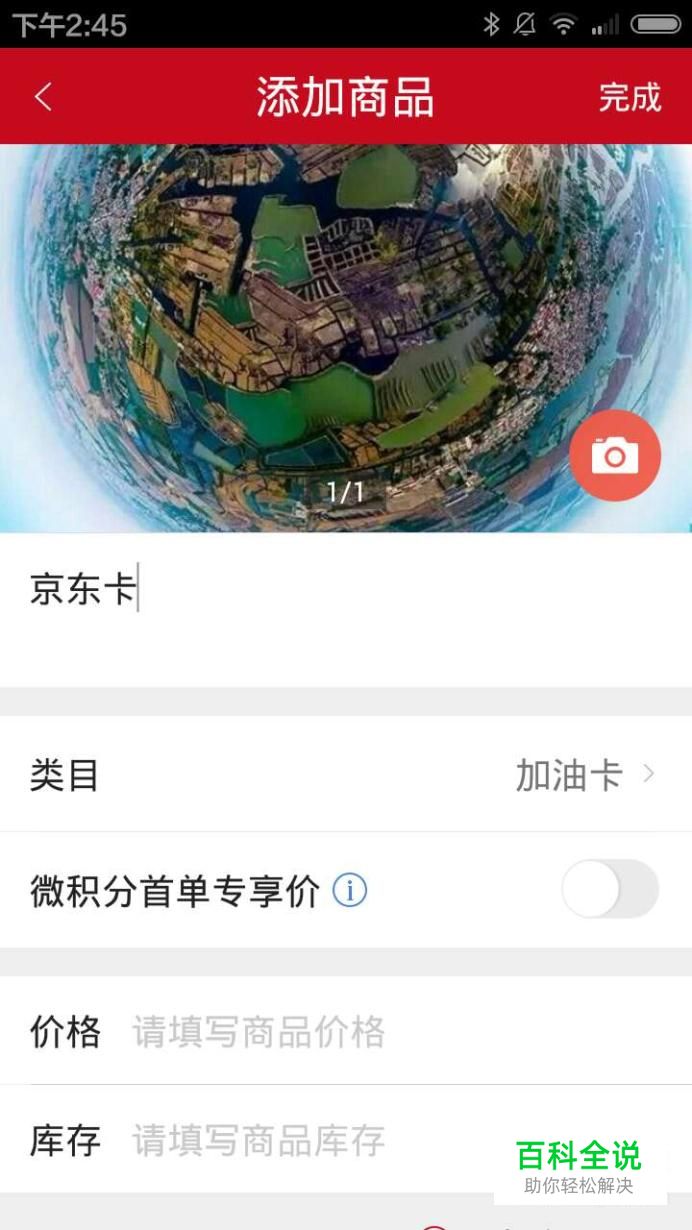Tap 完成 to finish adding the product
The height and width of the screenshot is (1230, 692).
point(630,97)
